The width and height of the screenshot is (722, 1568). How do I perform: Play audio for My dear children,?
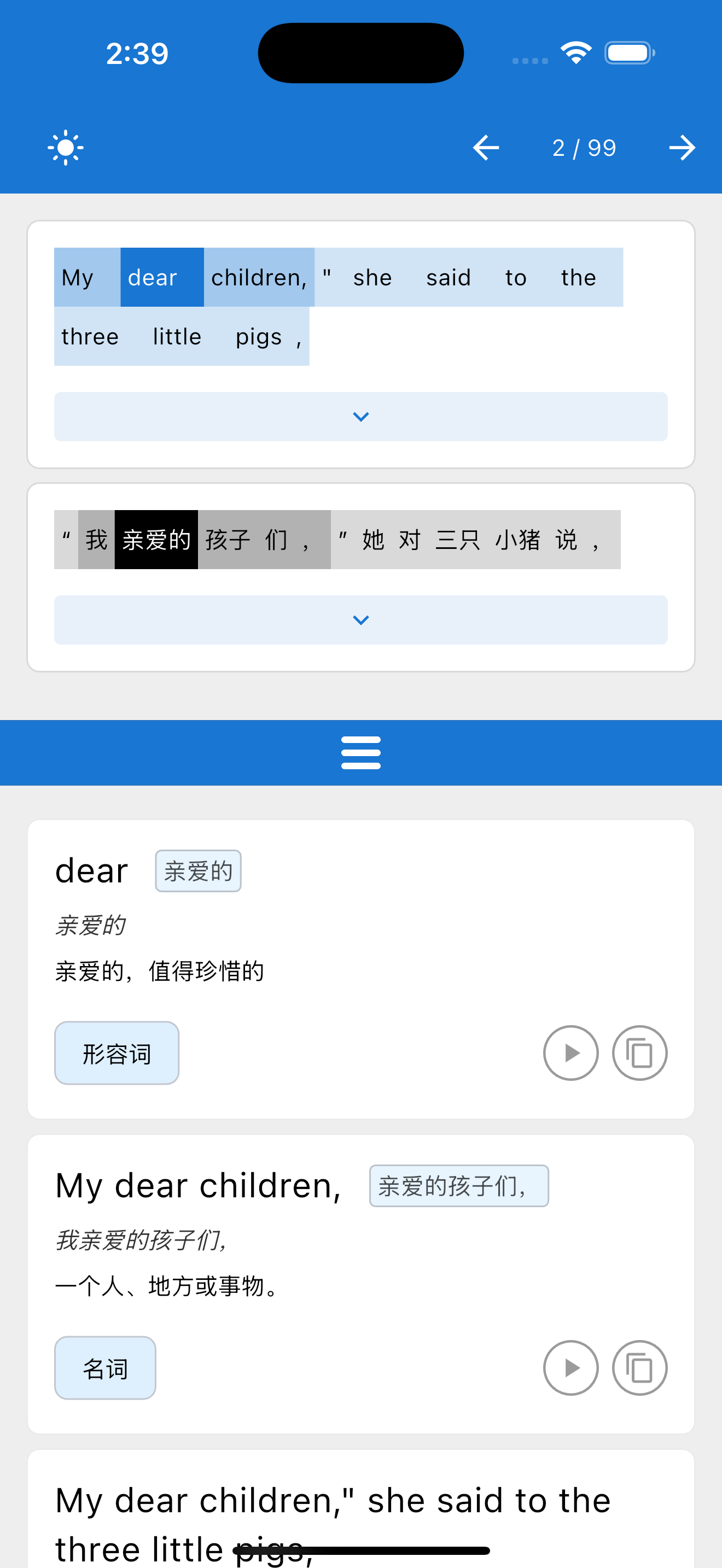(x=571, y=1368)
